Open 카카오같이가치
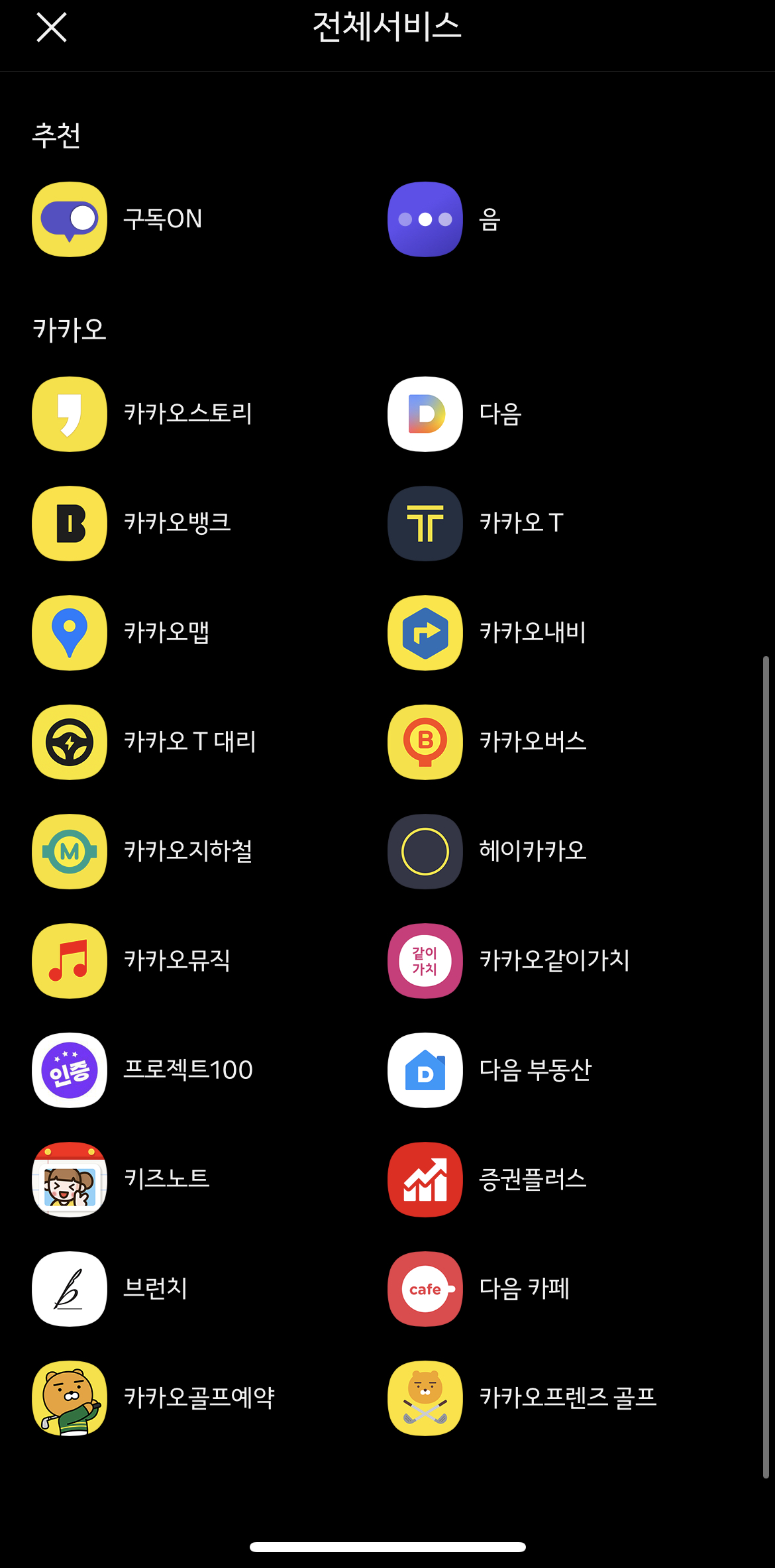 (x=425, y=961)
